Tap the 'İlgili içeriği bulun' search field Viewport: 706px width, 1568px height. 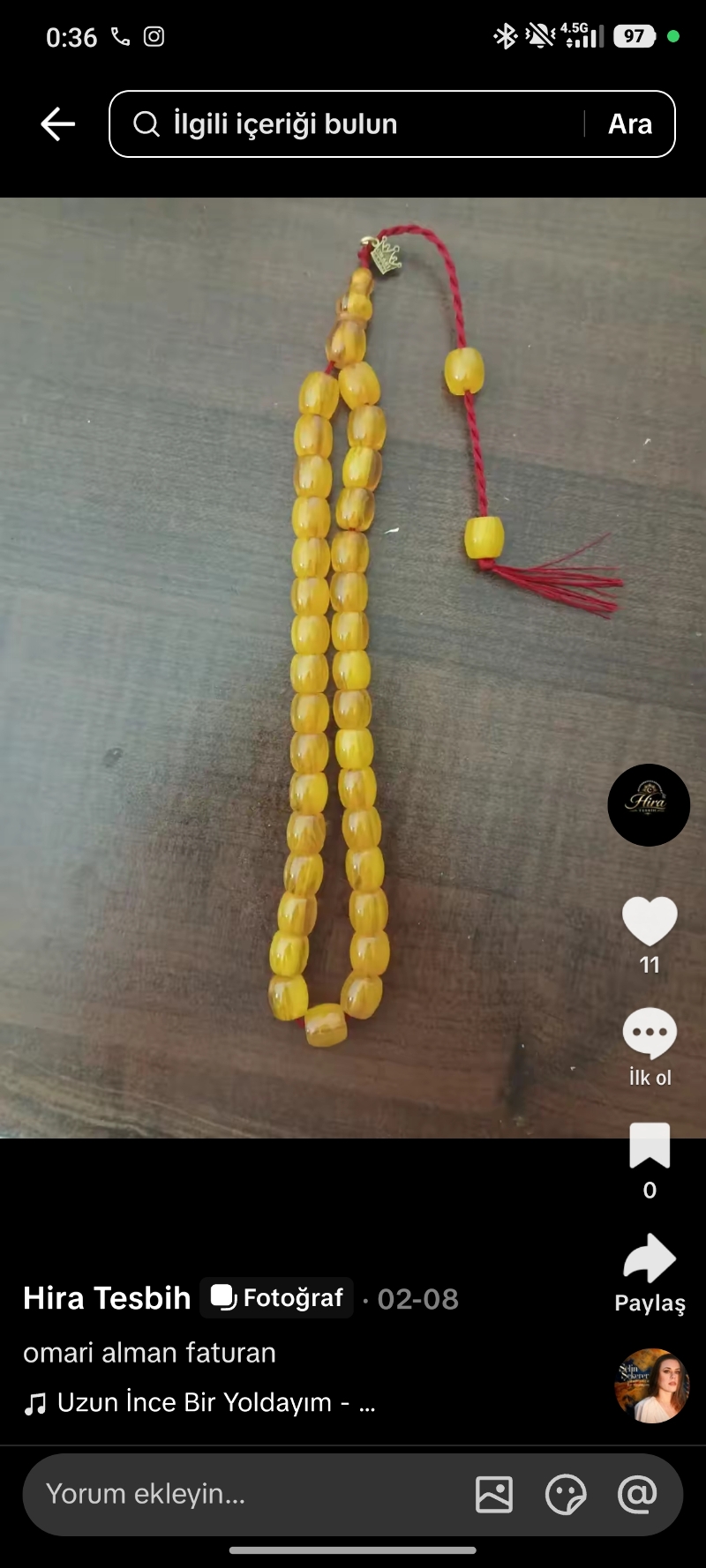[353, 124]
